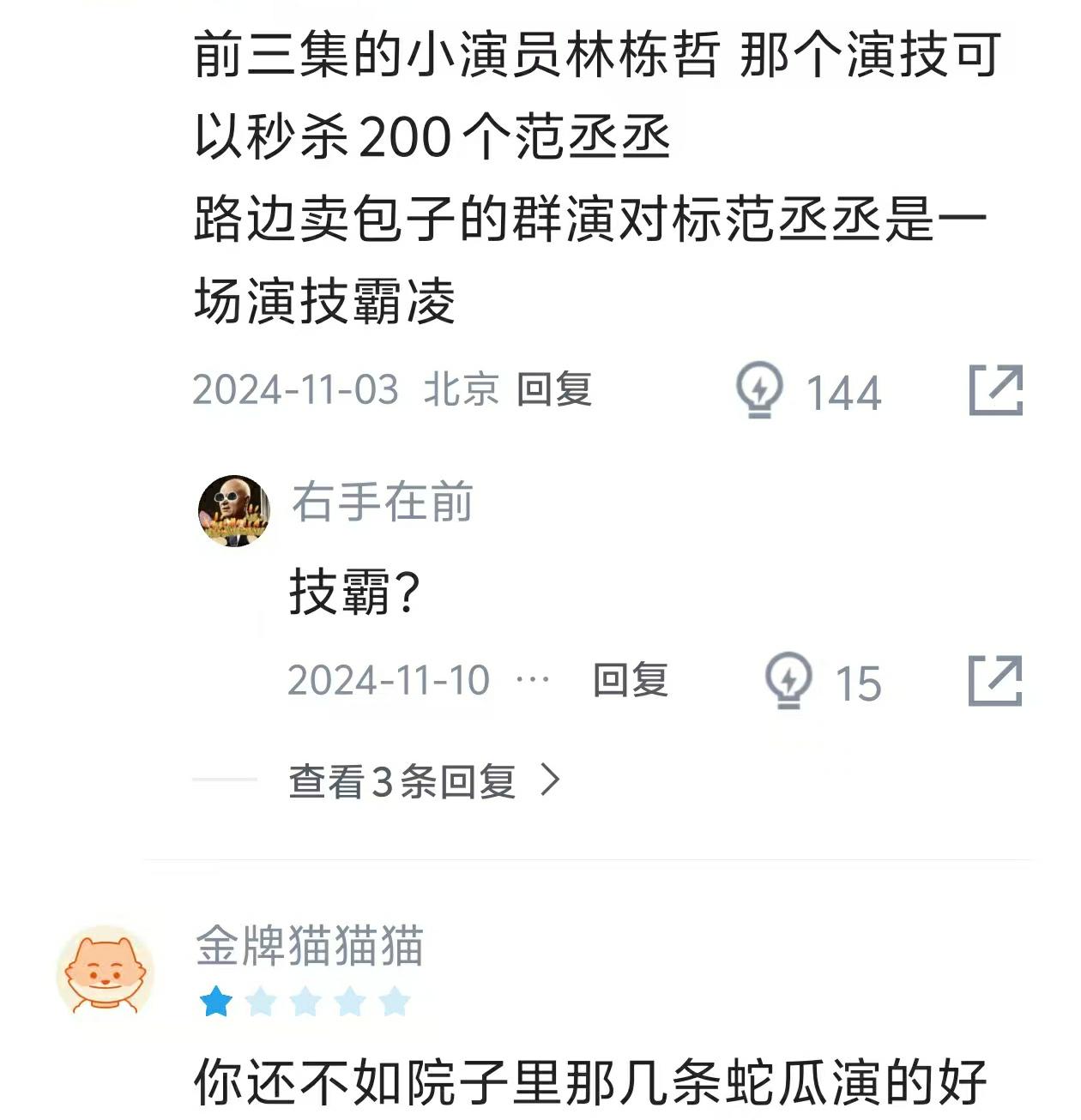Image resolution: width=1081 pixels, height=1120 pixels.
Task: Upvote 右手在前's reply with 15 likes
Action: 788,681
